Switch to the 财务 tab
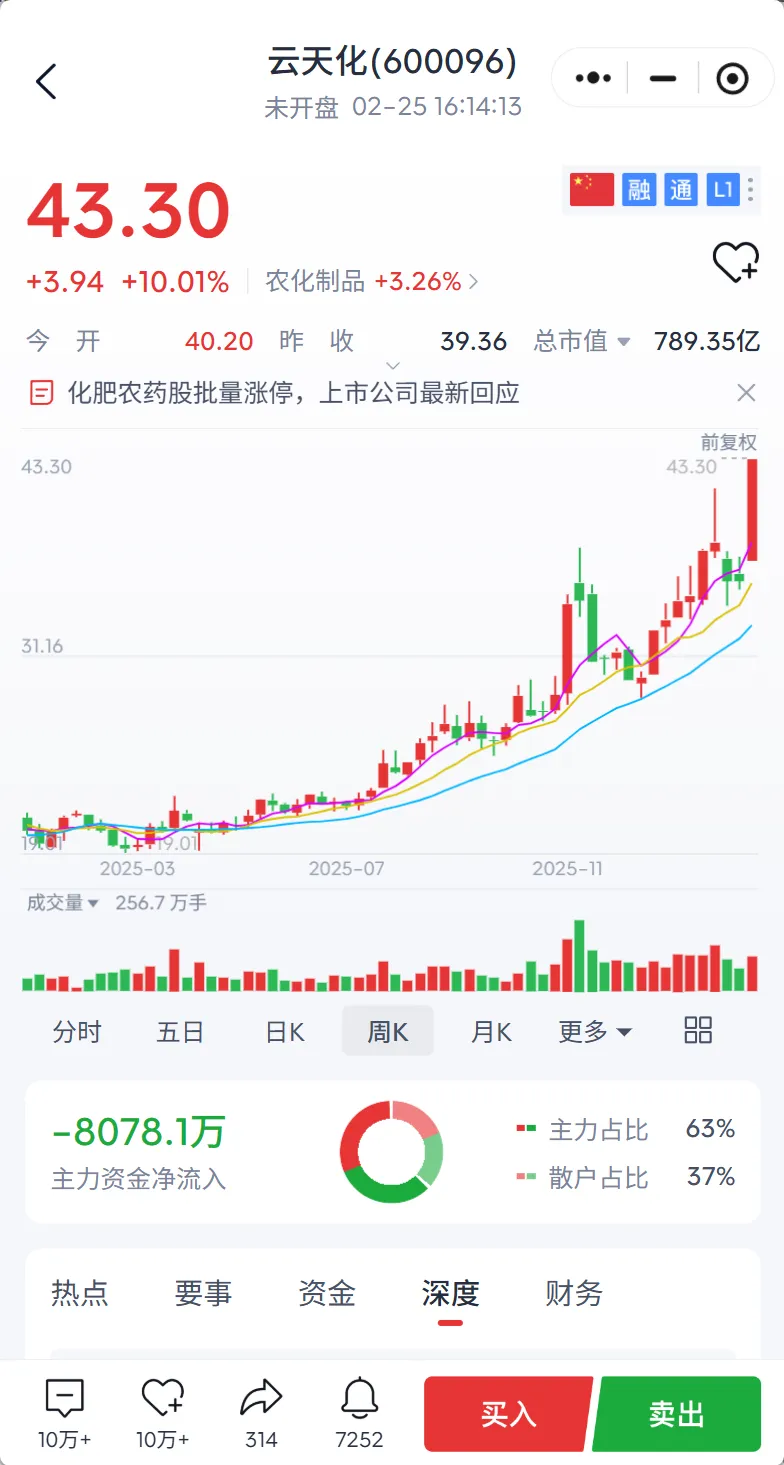The width and height of the screenshot is (784, 1465). pyautogui.click(x=574, y=1293)
